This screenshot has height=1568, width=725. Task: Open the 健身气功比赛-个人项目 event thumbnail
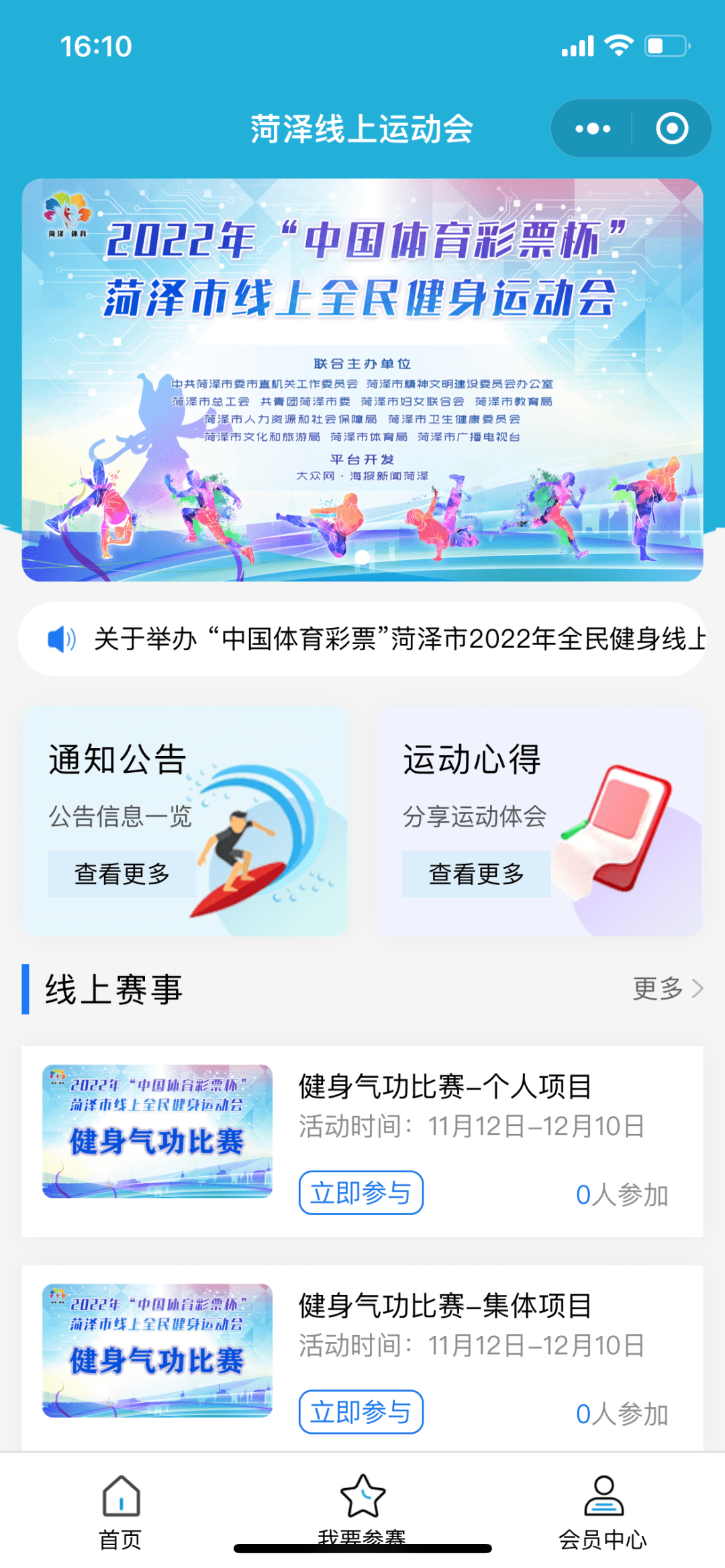157,1131
